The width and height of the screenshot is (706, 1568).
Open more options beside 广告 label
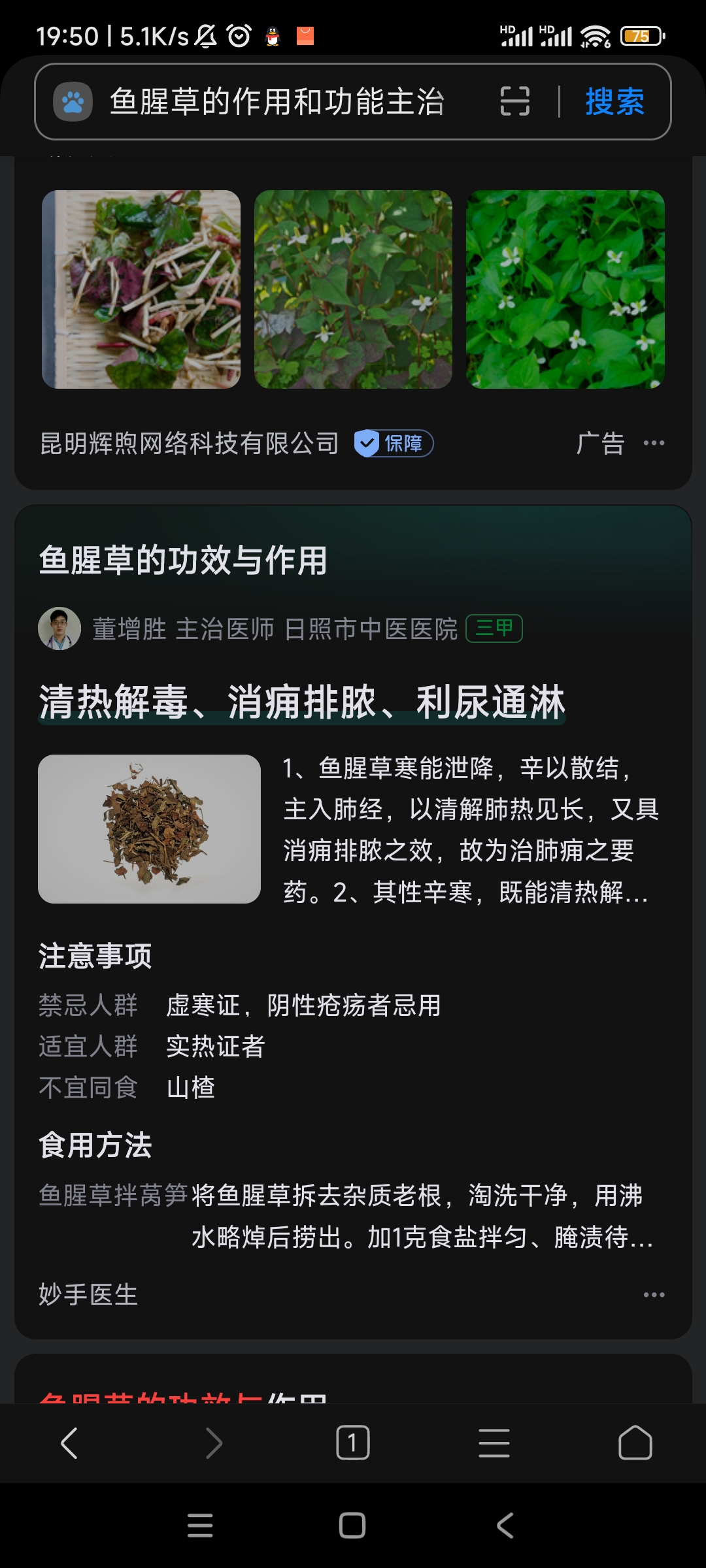tap(654, 444)
